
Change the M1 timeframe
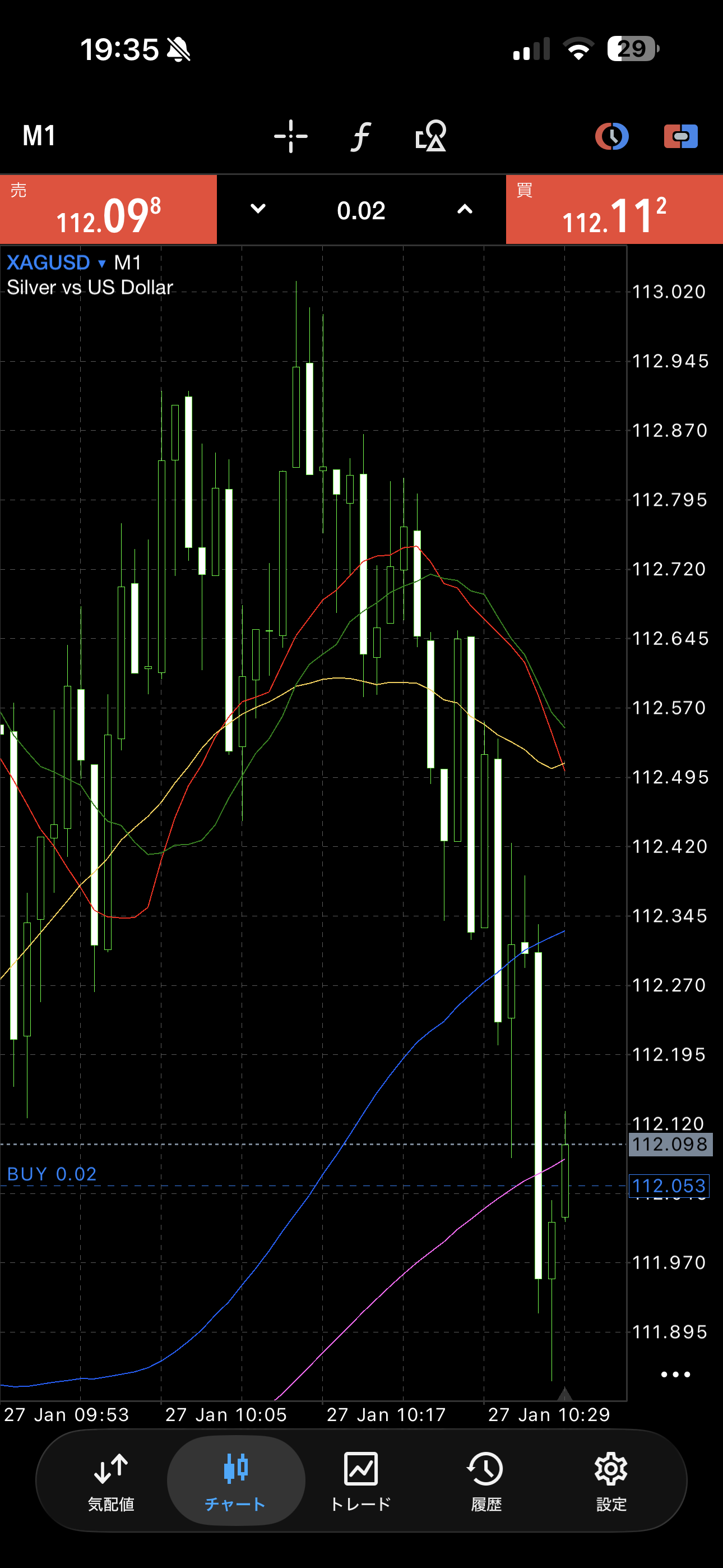(40, 136)
